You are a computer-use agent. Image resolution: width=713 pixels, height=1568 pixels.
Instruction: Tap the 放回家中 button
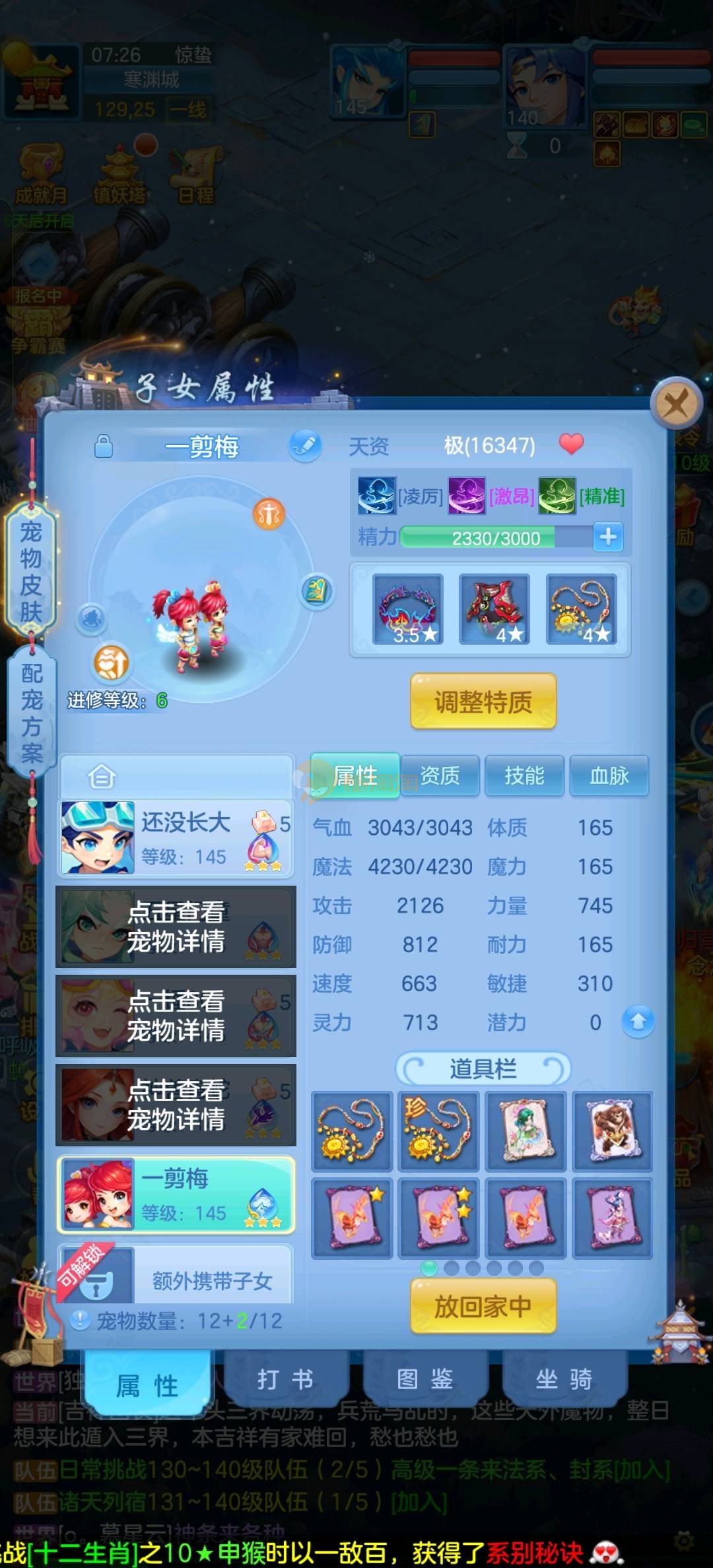(483, 1306)
